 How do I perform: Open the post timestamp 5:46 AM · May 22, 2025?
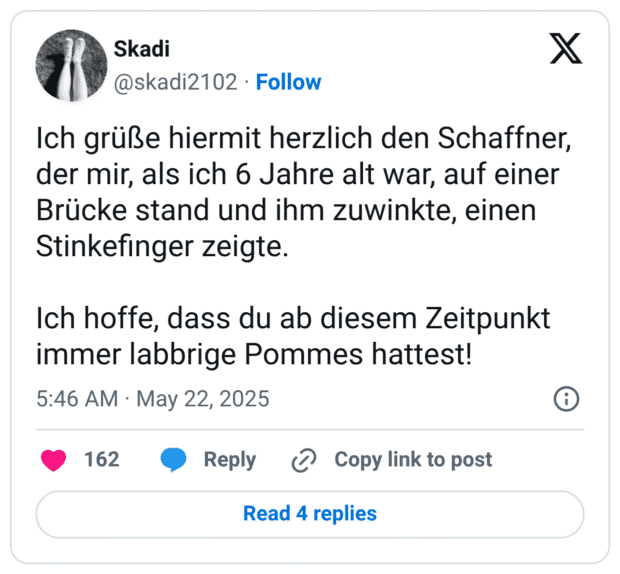point(153,399)
